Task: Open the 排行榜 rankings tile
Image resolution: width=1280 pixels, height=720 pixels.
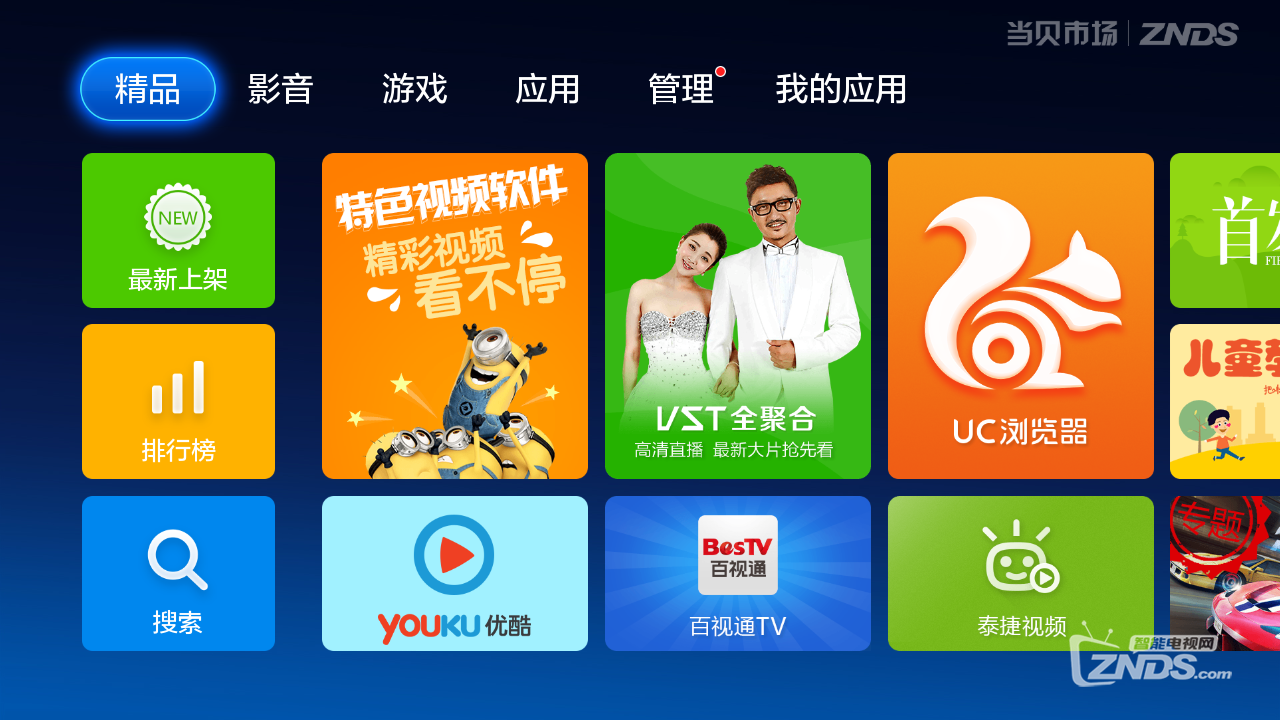Action: coord(178,401)
